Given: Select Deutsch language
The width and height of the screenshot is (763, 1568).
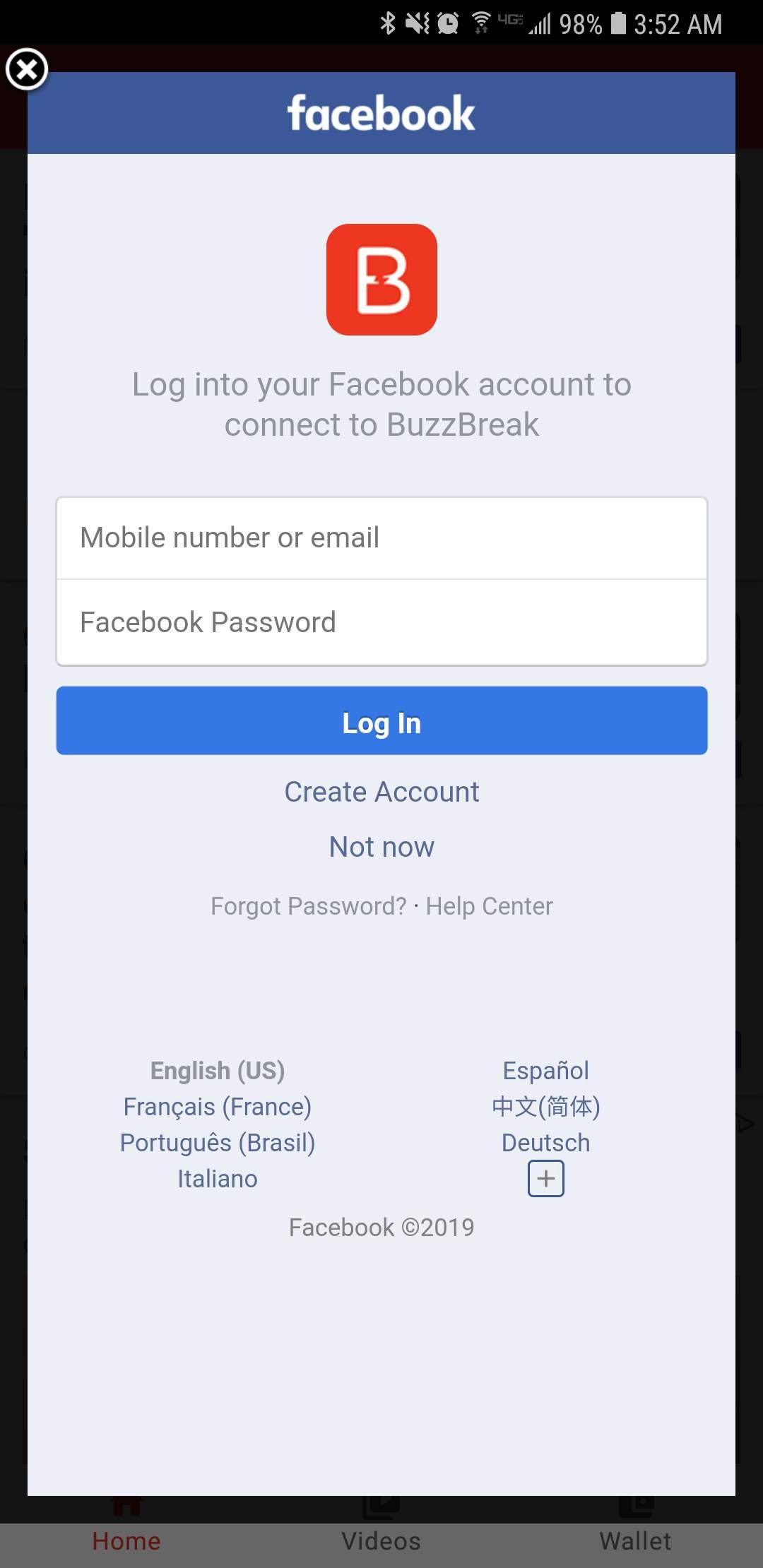Looking at the screenshot, I should [x=545, y=1143].
